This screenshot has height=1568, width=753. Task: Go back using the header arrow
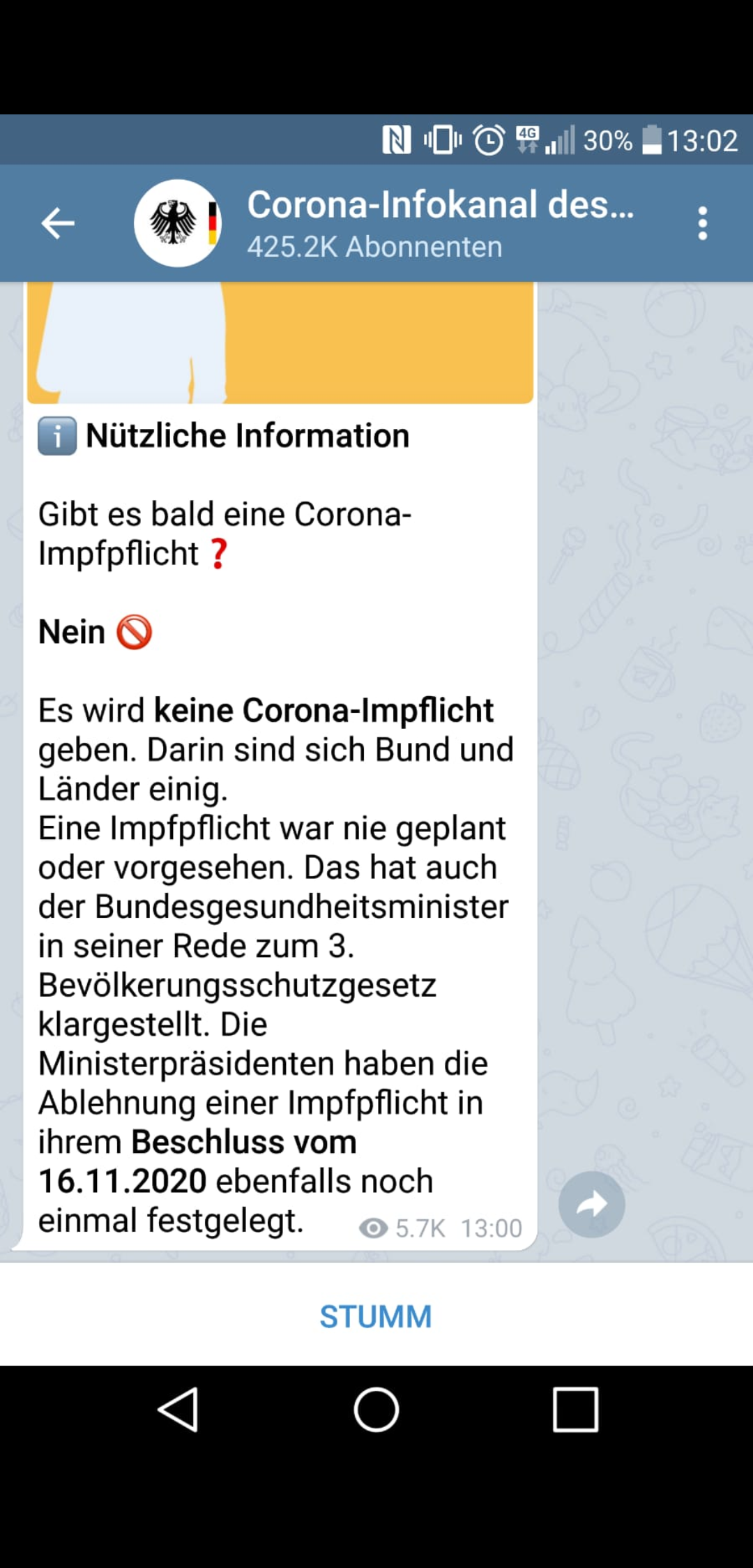tap(57, 223)
